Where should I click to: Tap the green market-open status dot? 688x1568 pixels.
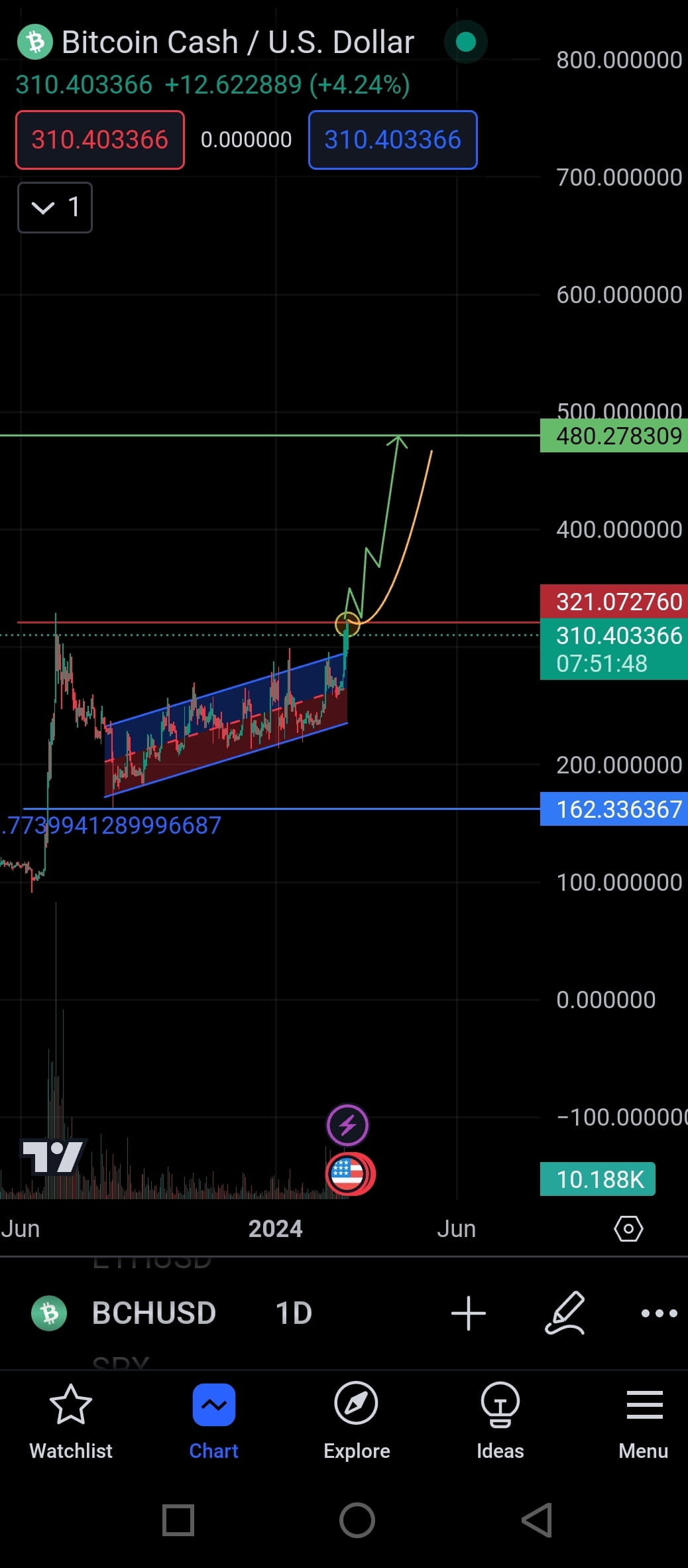pos(466,41)
